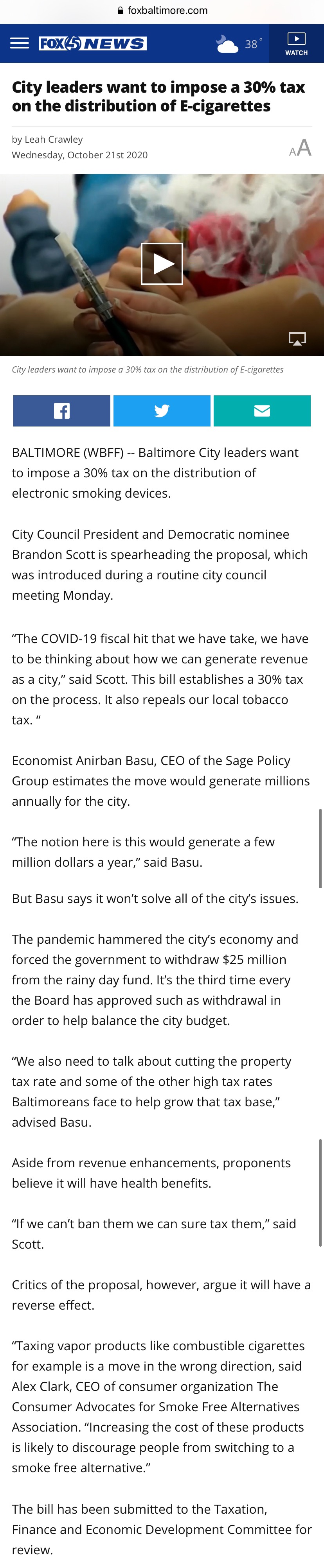This screenshot has width=324, height=1568.
Task: AirPlay the video to another device
Action: tap(297, 339)
